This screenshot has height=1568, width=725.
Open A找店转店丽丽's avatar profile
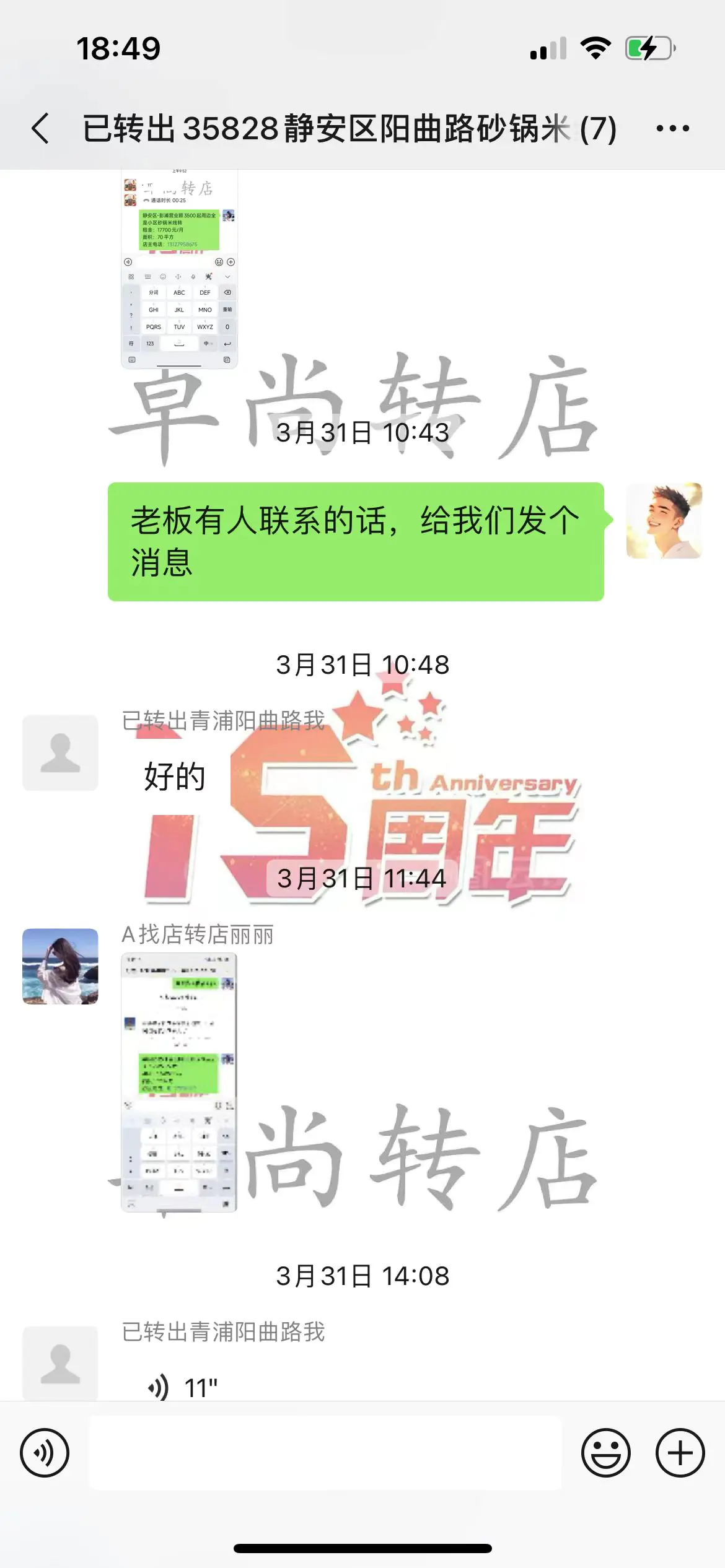(60, 966)
